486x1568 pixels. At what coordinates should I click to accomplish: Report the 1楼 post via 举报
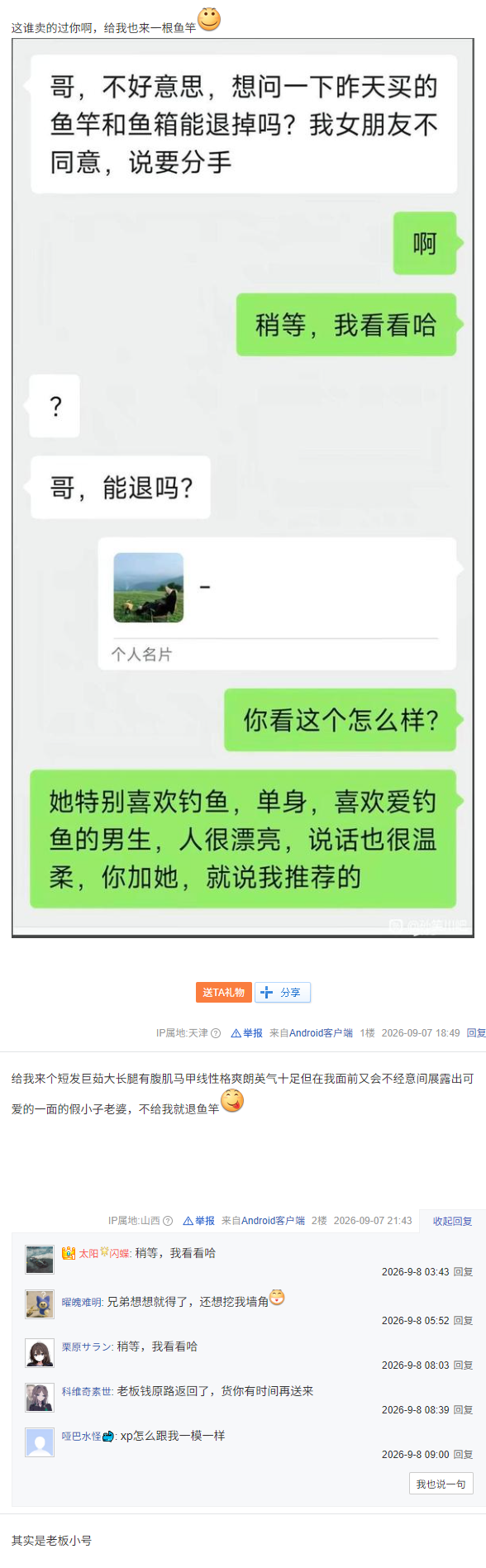247,1033
